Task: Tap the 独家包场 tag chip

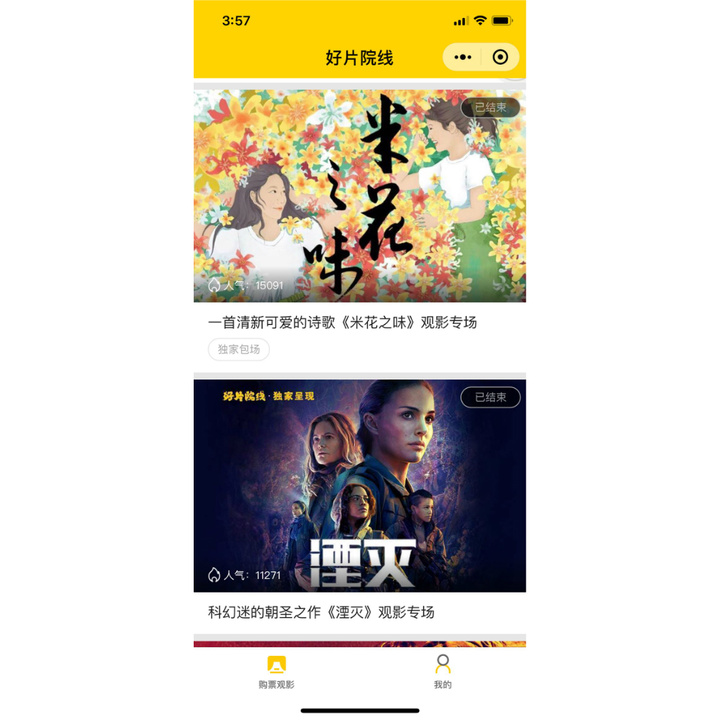Action: (239, 349)
